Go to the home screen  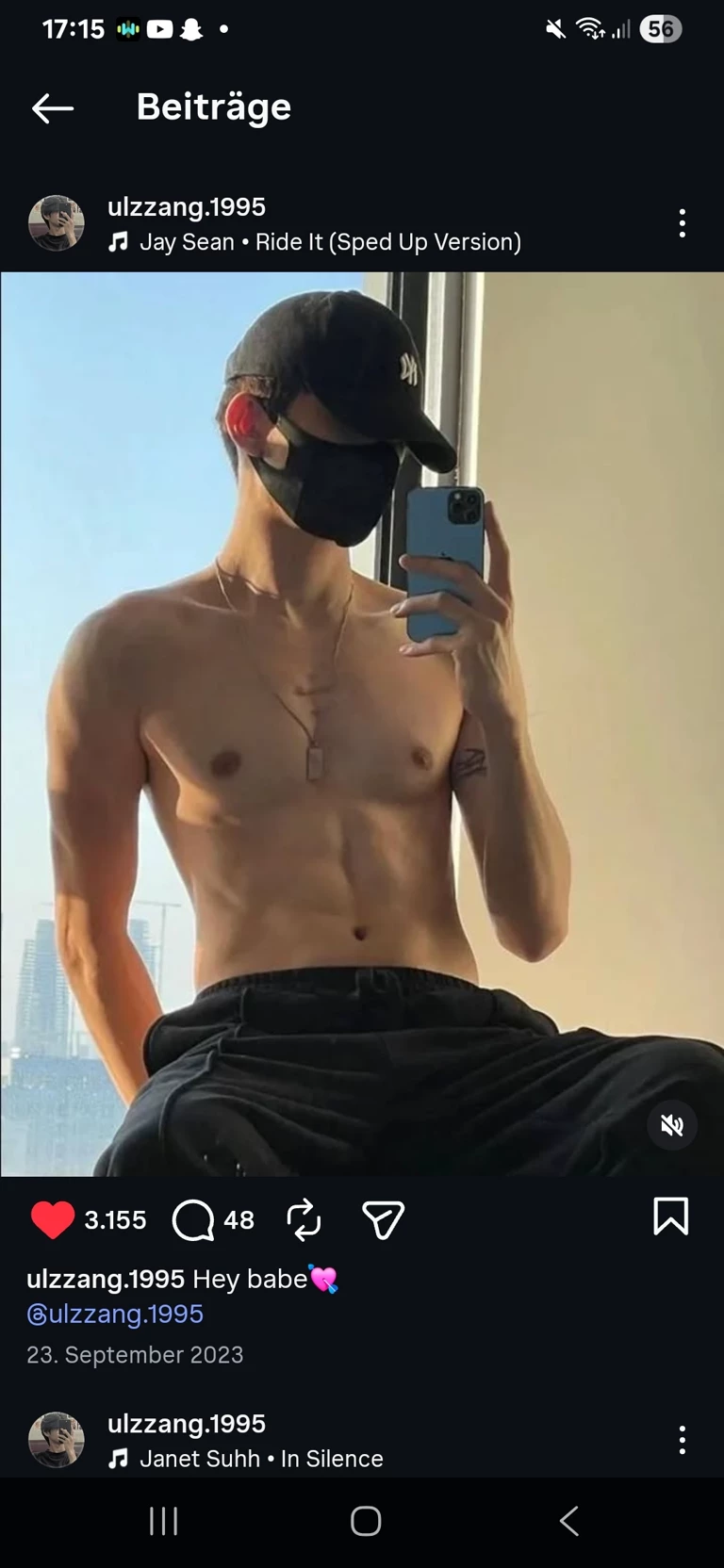[x=366, y=1521]
